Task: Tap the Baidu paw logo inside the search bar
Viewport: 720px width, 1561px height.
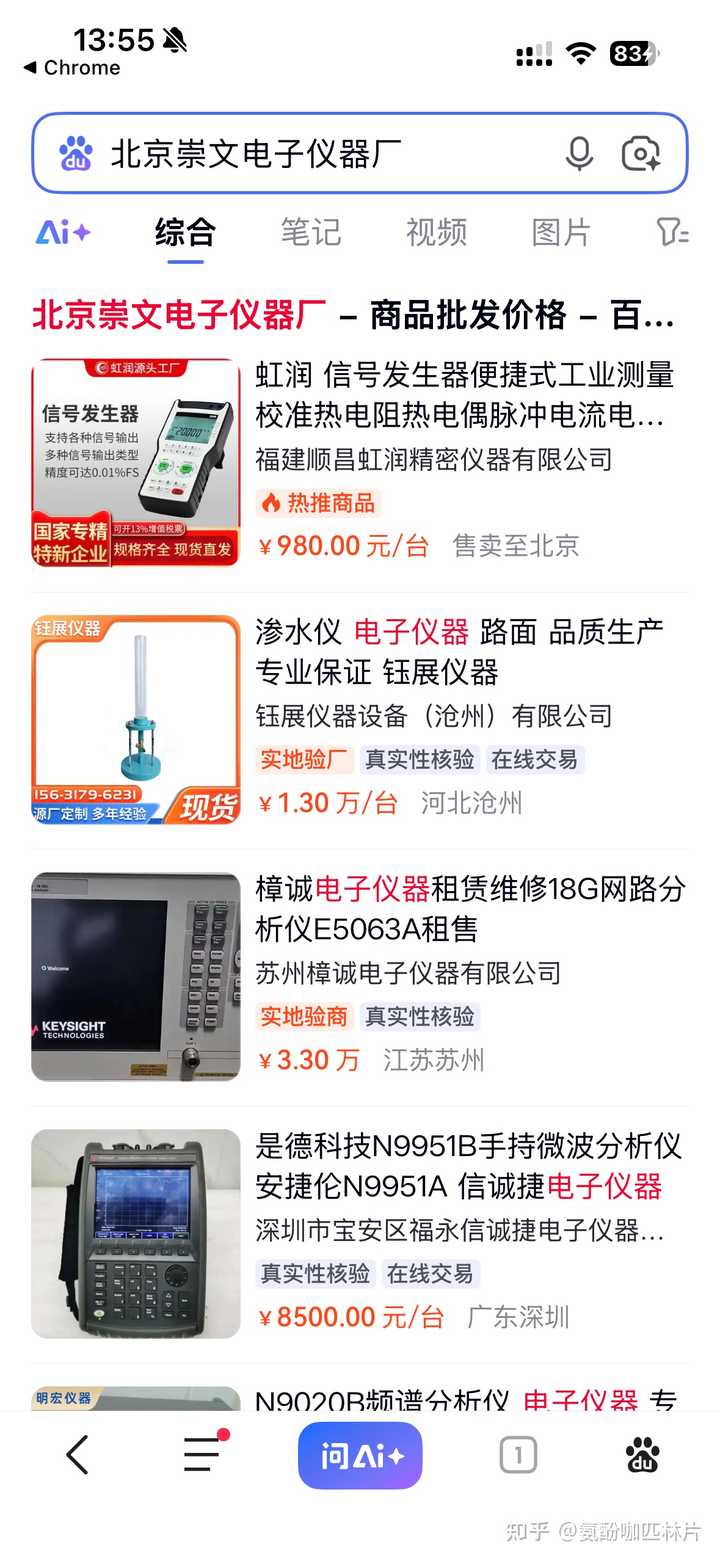Action: coord(75,152)
